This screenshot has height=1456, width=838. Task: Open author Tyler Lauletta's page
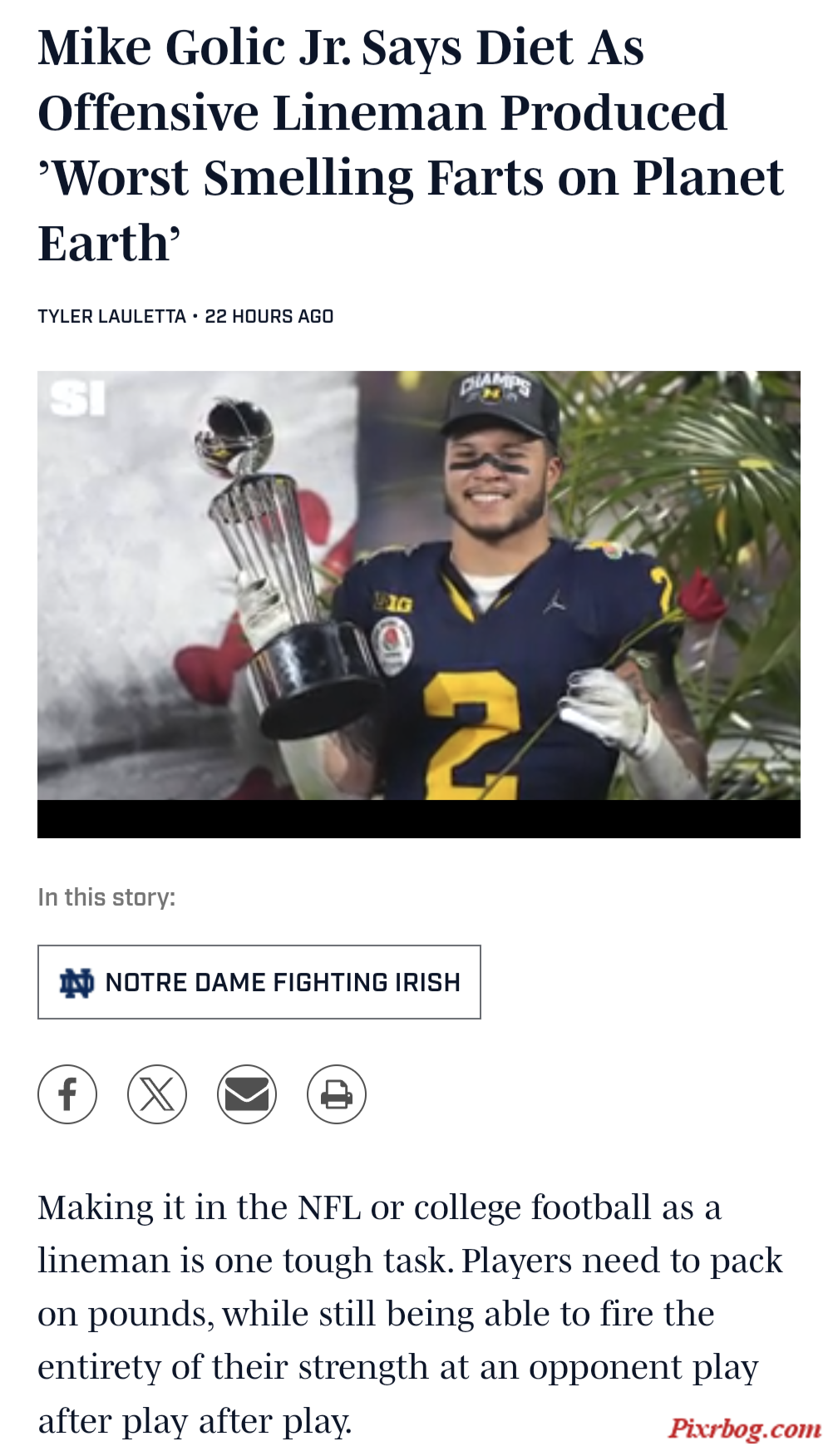tap(111, 317)
